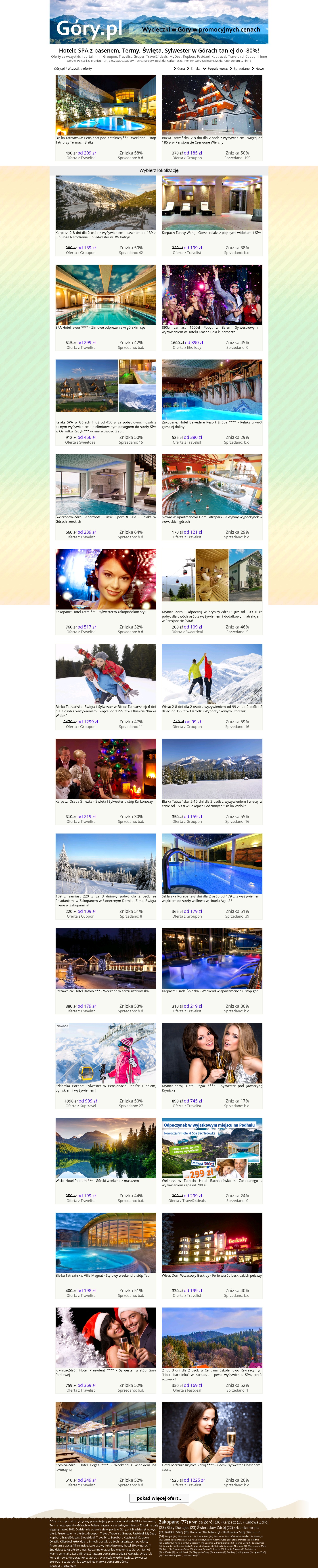Sort offers by Zniżka
Viewport: 318px width, 1568px height.
(x=195, y=69)
